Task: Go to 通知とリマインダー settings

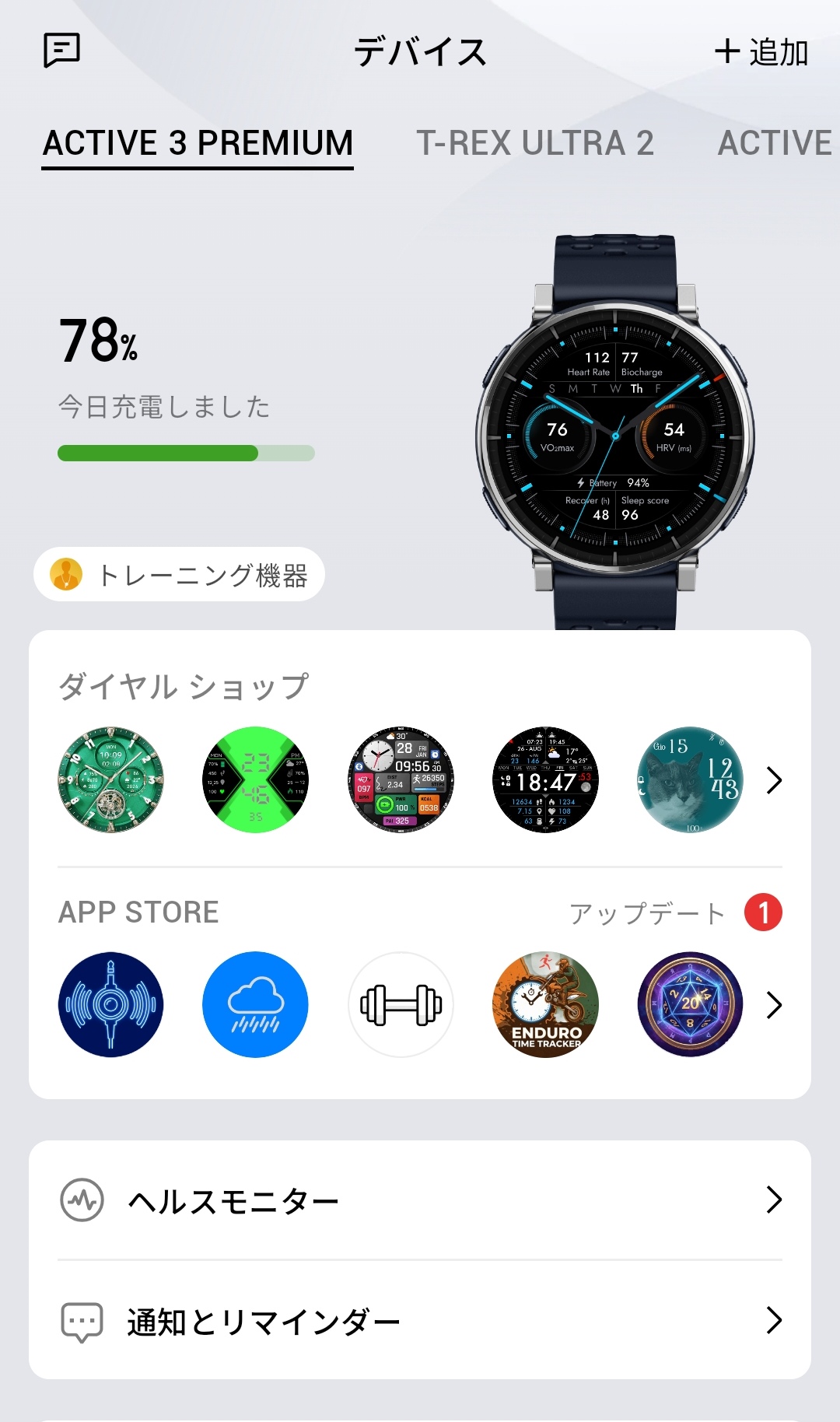Action: click(x=420, y=1321)
